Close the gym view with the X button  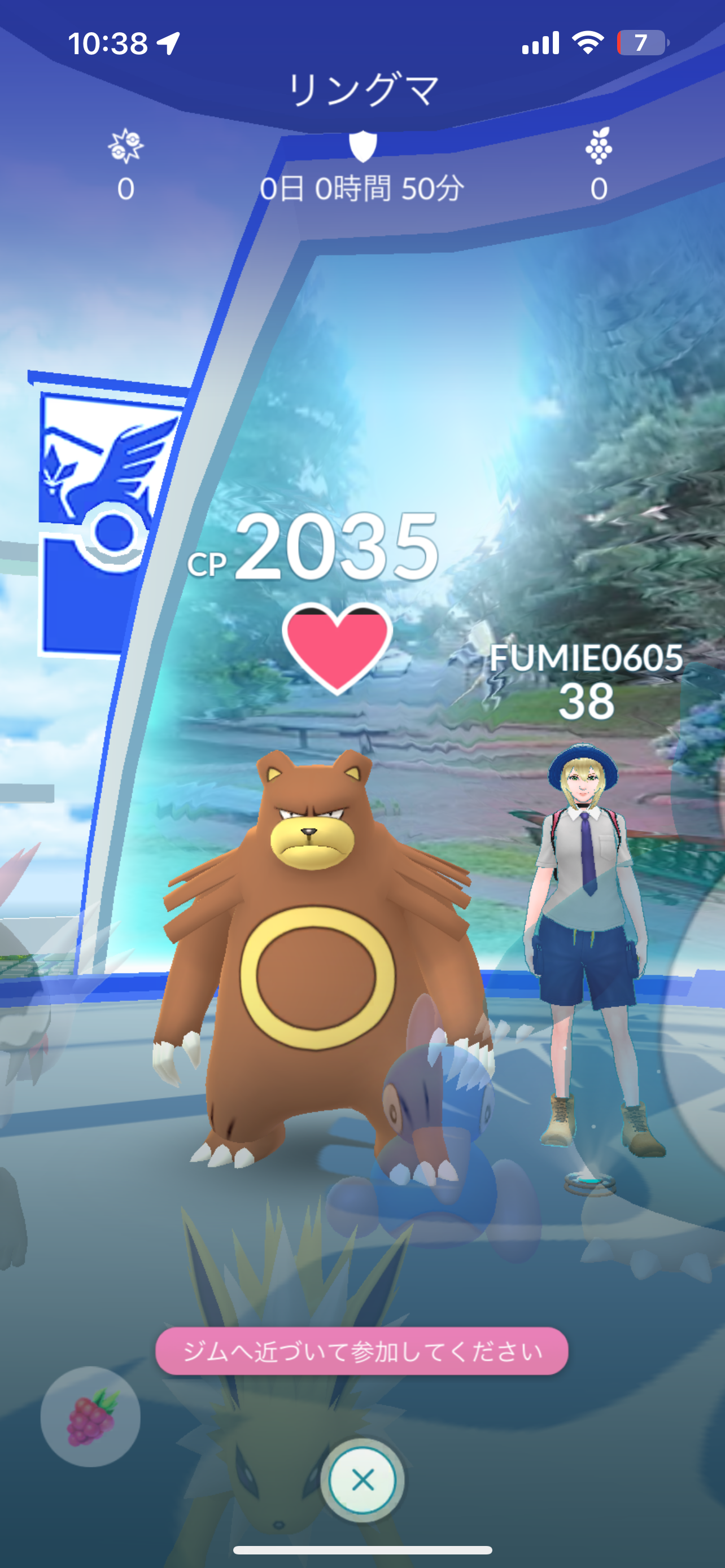[363, 1480]
